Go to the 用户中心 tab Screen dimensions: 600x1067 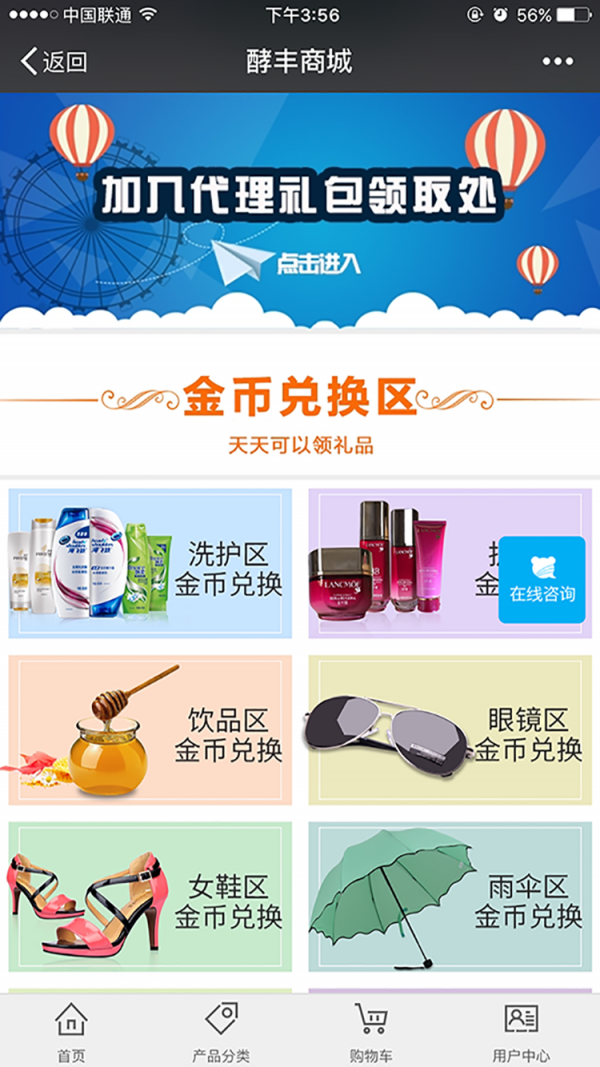coord(521,1033)
